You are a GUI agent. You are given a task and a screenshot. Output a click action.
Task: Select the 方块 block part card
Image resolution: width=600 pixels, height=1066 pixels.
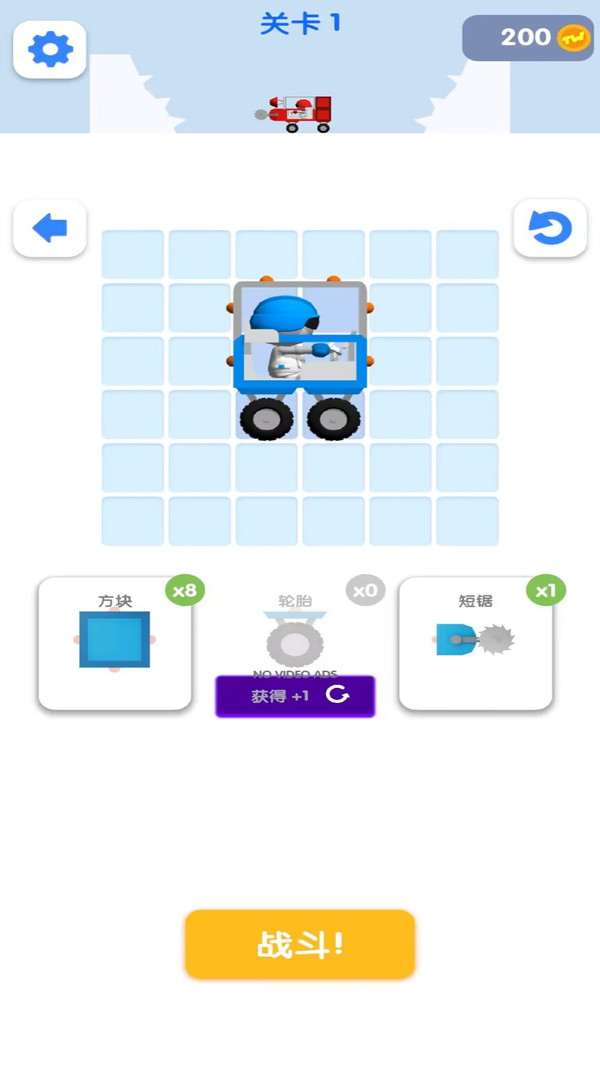[x=115, y=643]
